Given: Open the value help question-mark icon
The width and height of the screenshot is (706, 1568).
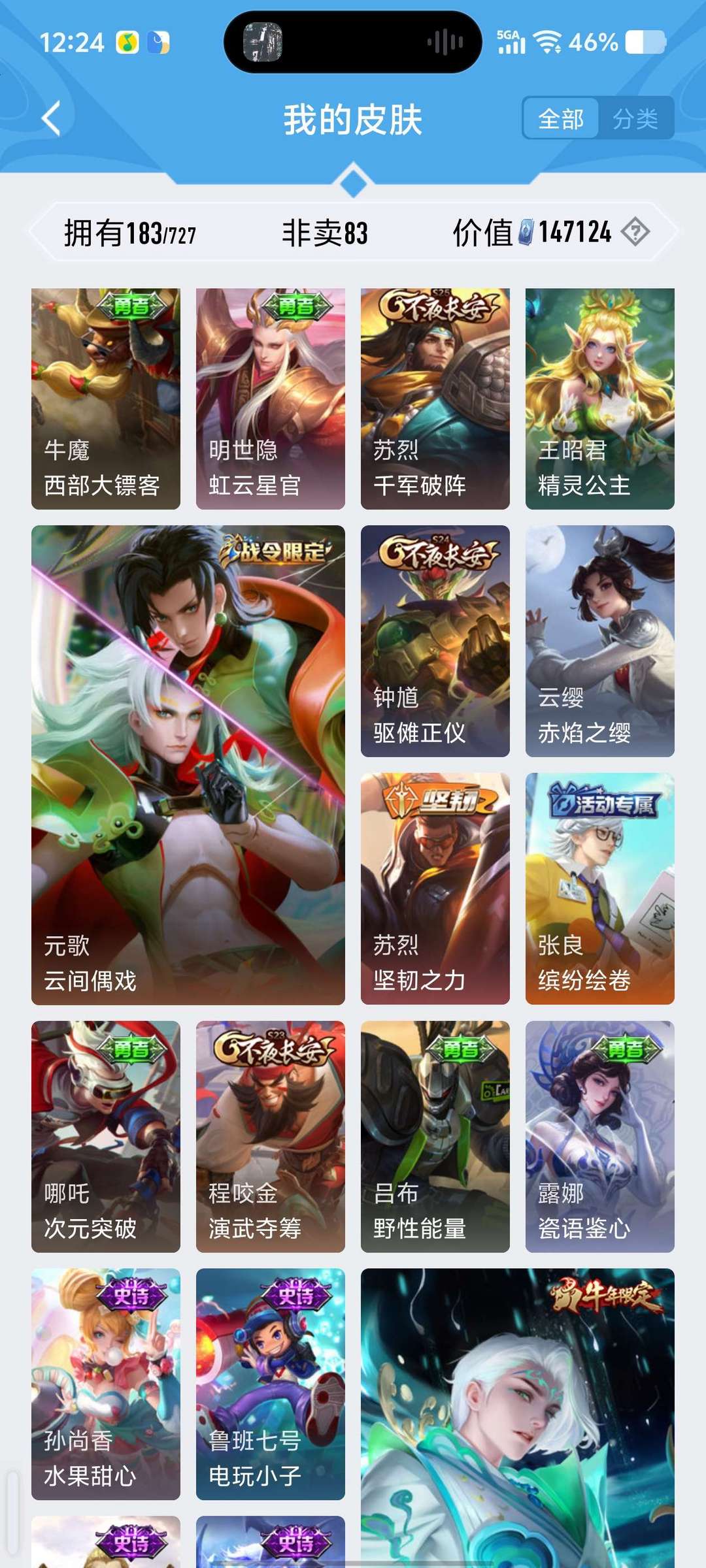Looking at the screenshot, I should click(635, 232).
